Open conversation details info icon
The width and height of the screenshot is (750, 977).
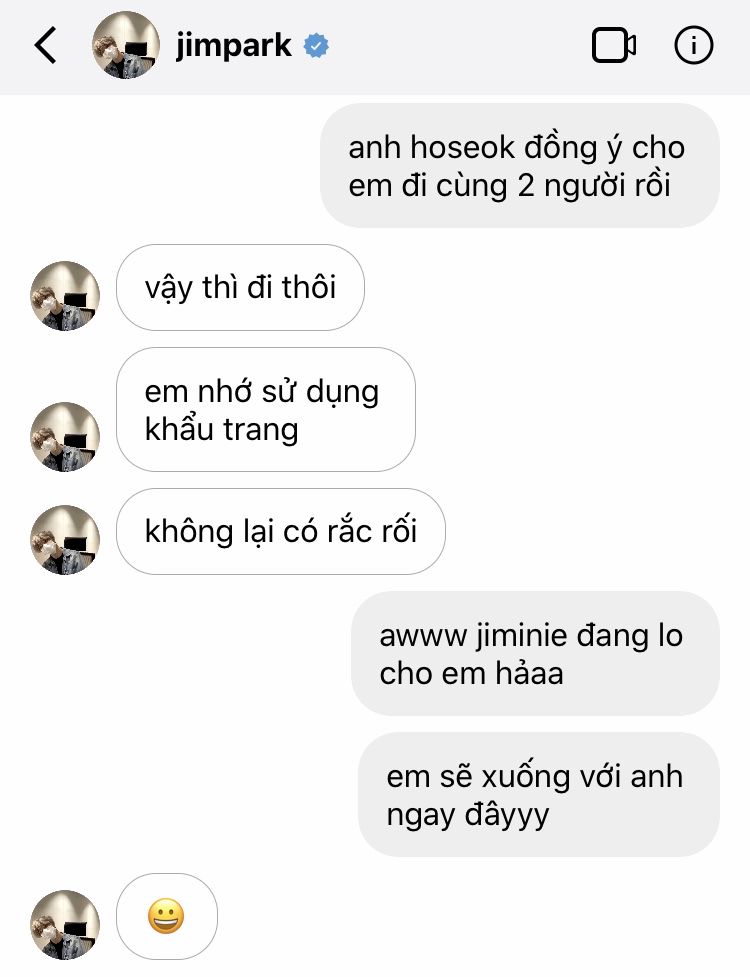[x=693, y=45]
